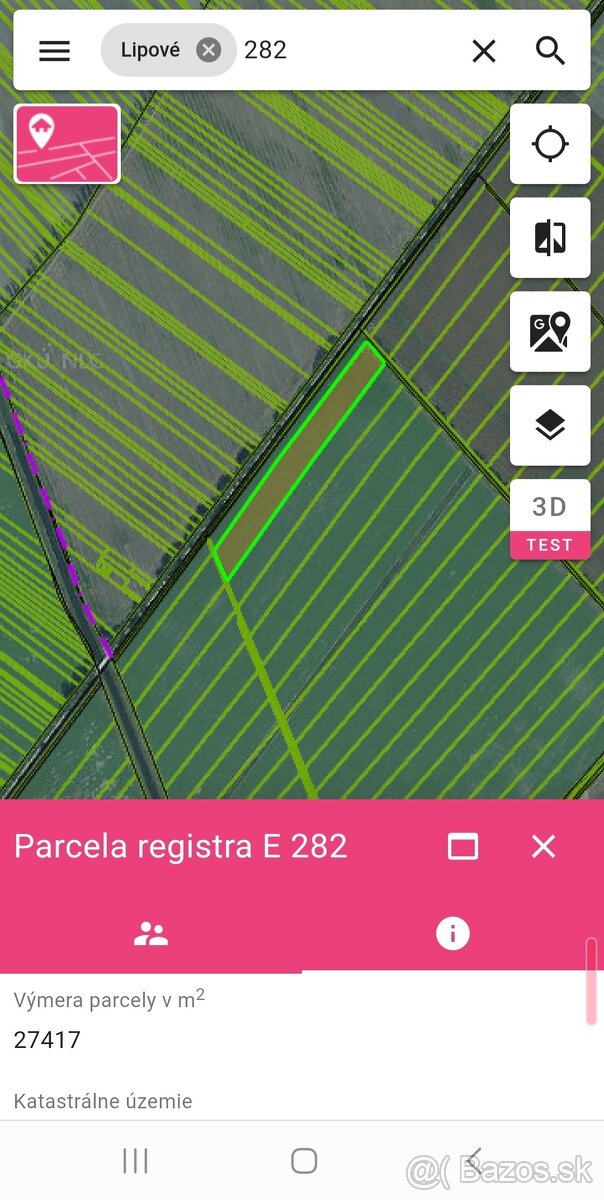
Task: Switch to the owners tab
Action: pyautogui.click(x=151, y=934)
